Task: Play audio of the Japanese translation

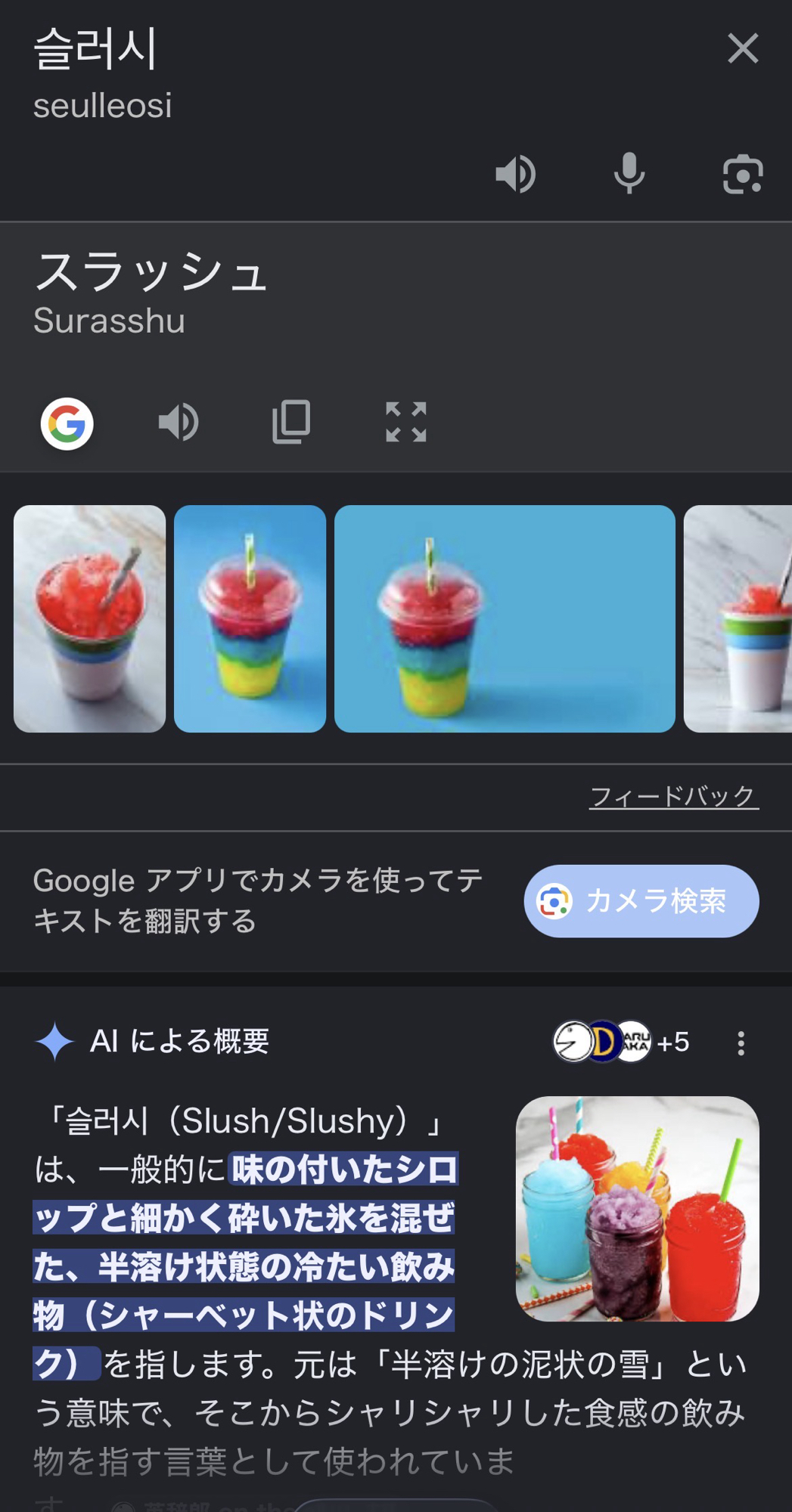Action: (179, 422)
